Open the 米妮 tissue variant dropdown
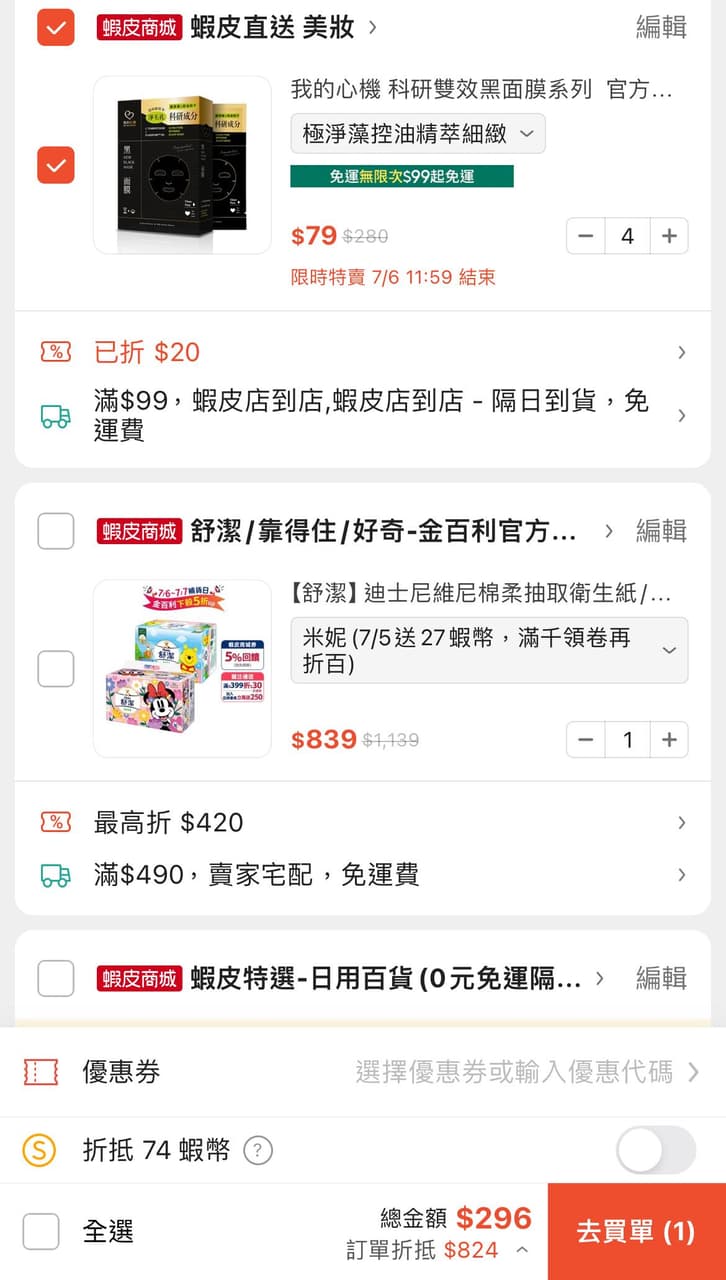The width and height of the screenshot is (726, 1280). click(488, 650)
